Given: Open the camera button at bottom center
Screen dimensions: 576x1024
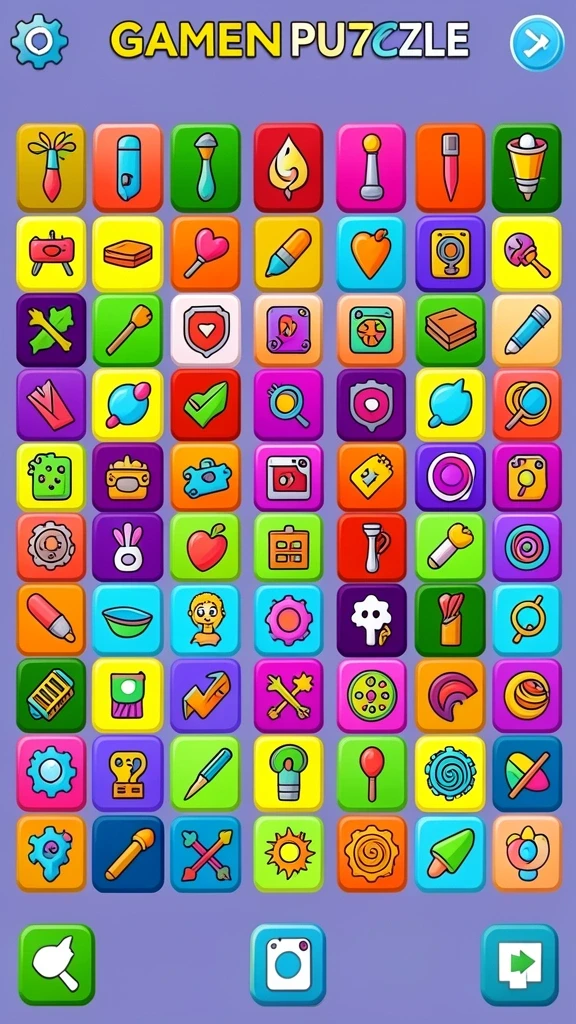Looking at the screenshot, I should point(287,964).
